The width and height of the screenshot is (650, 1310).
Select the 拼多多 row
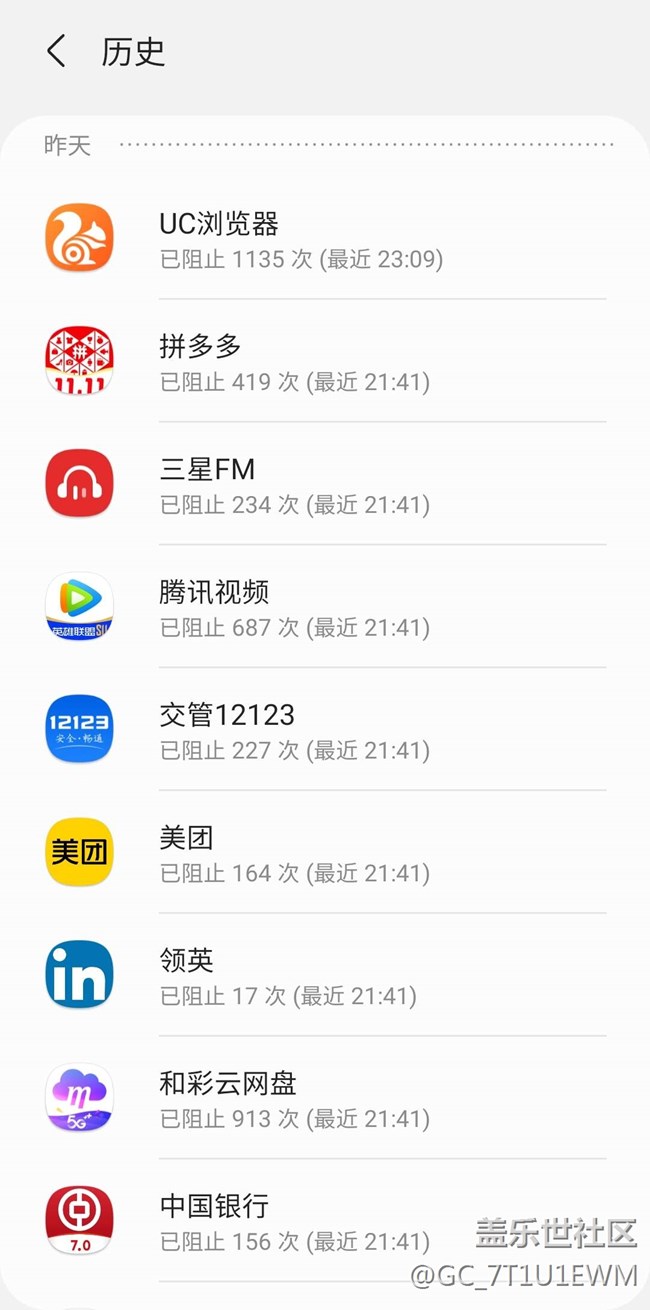(x=325, y=362)
